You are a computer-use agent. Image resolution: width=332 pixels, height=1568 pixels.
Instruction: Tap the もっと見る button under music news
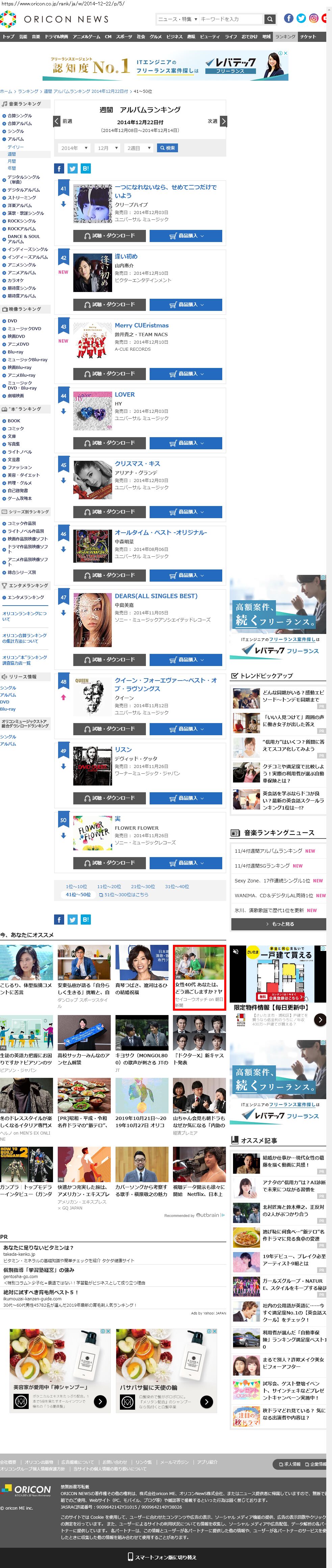coord(280,923)
